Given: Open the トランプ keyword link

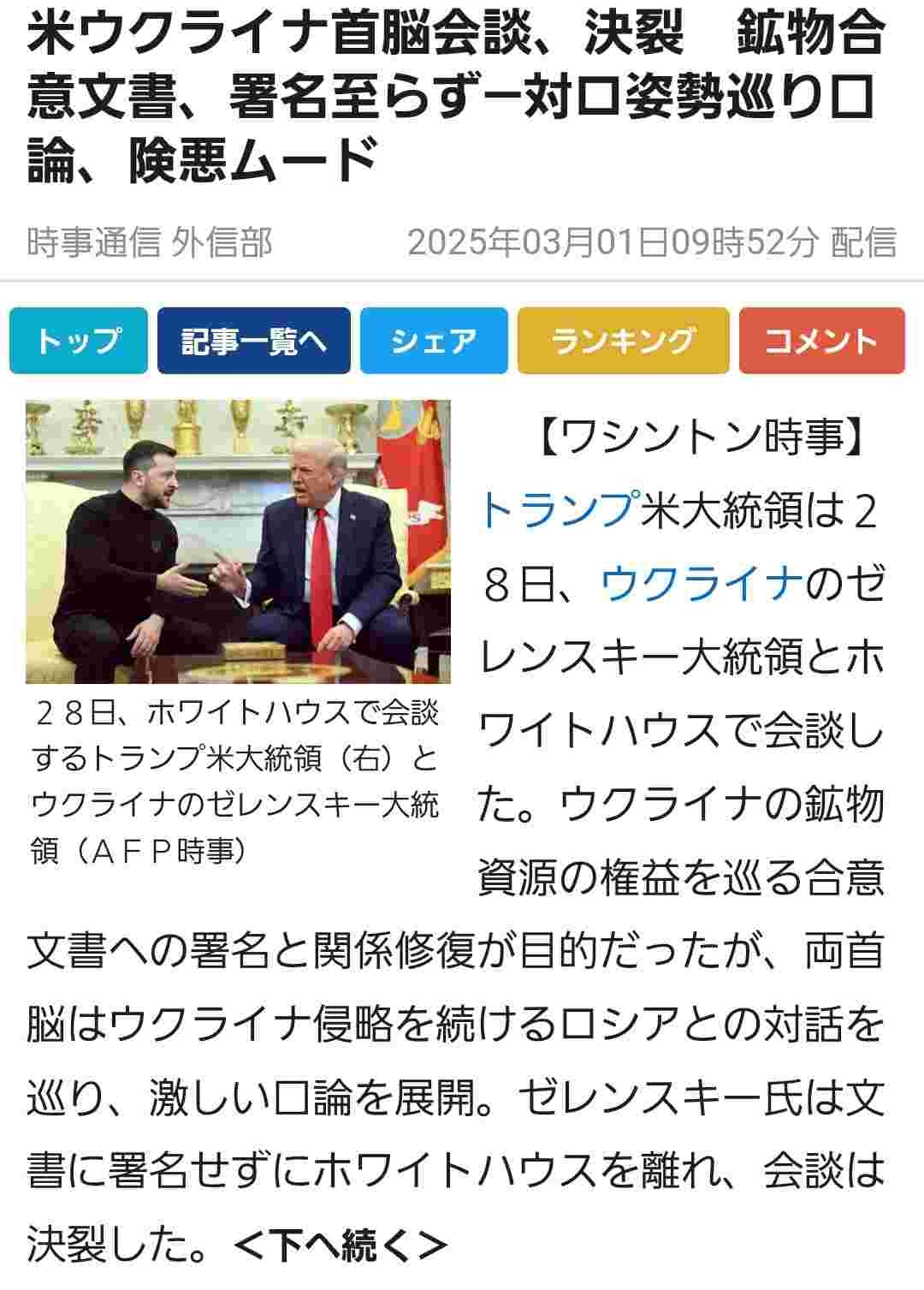Looking at the screenshot, I should point(560,511).
